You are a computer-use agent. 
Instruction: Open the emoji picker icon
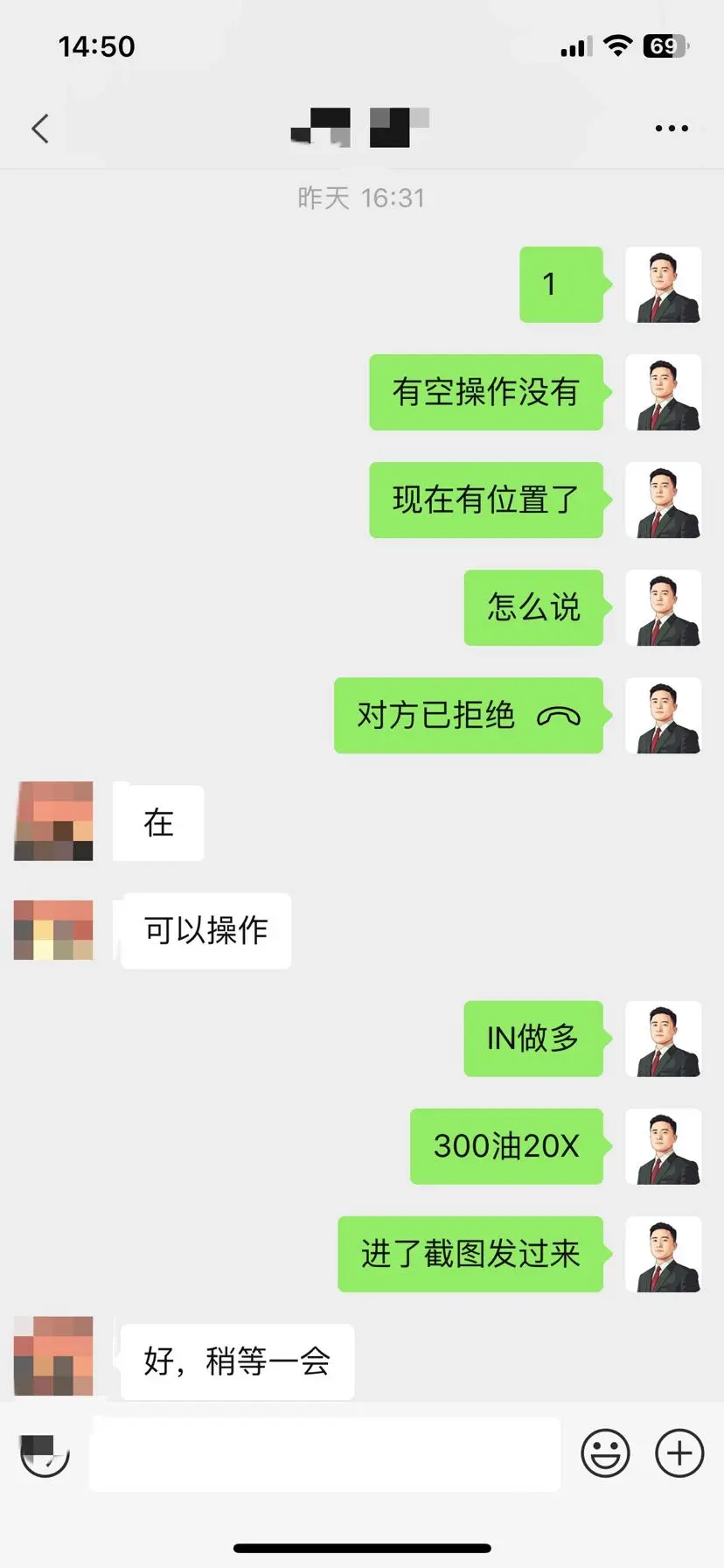tap(605, 1452)
